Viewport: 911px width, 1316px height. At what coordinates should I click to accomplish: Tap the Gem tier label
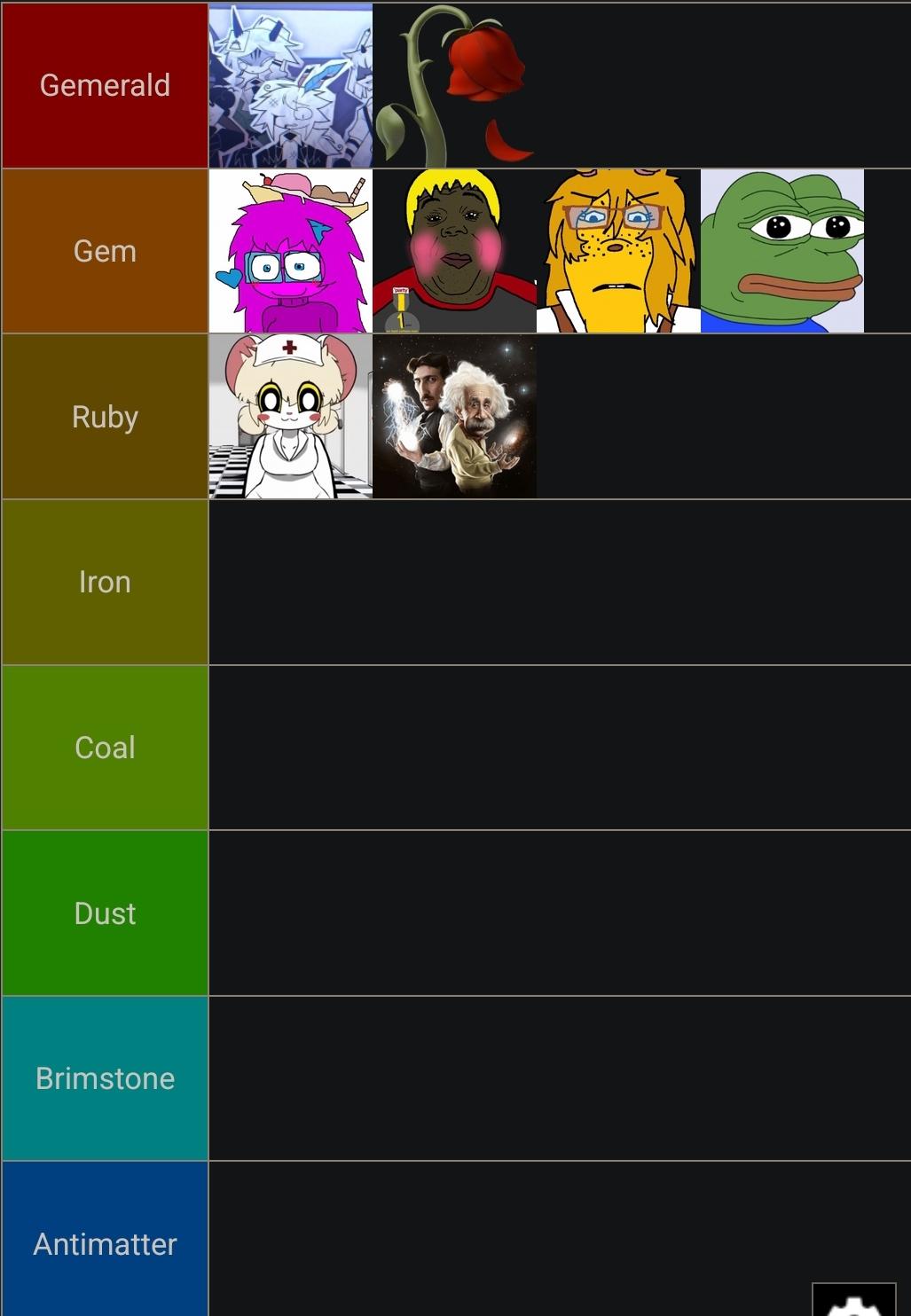coord(105,251)
